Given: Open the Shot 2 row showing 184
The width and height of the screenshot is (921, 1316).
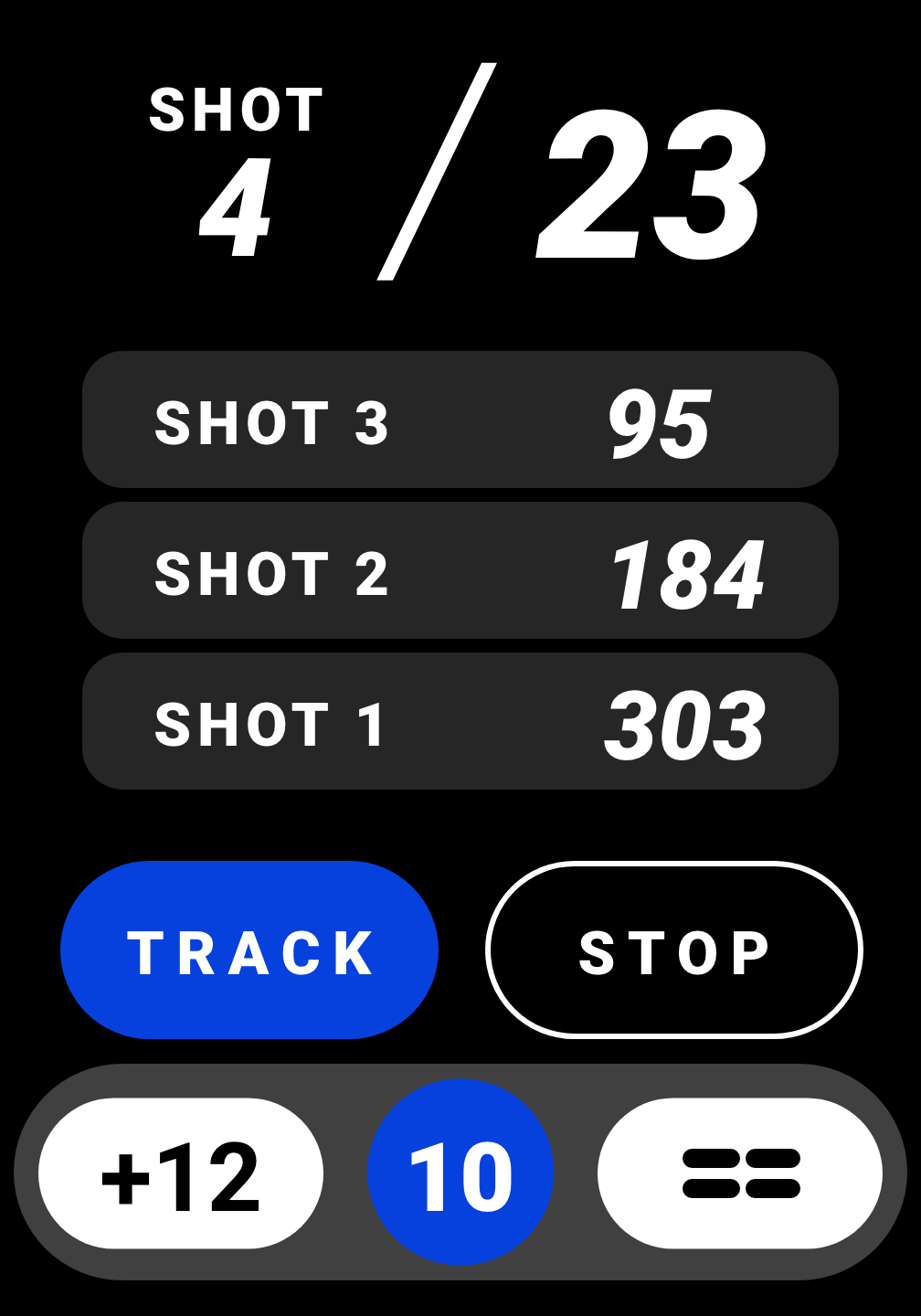Looking at the screenshot, I should [x=460, y=570].
